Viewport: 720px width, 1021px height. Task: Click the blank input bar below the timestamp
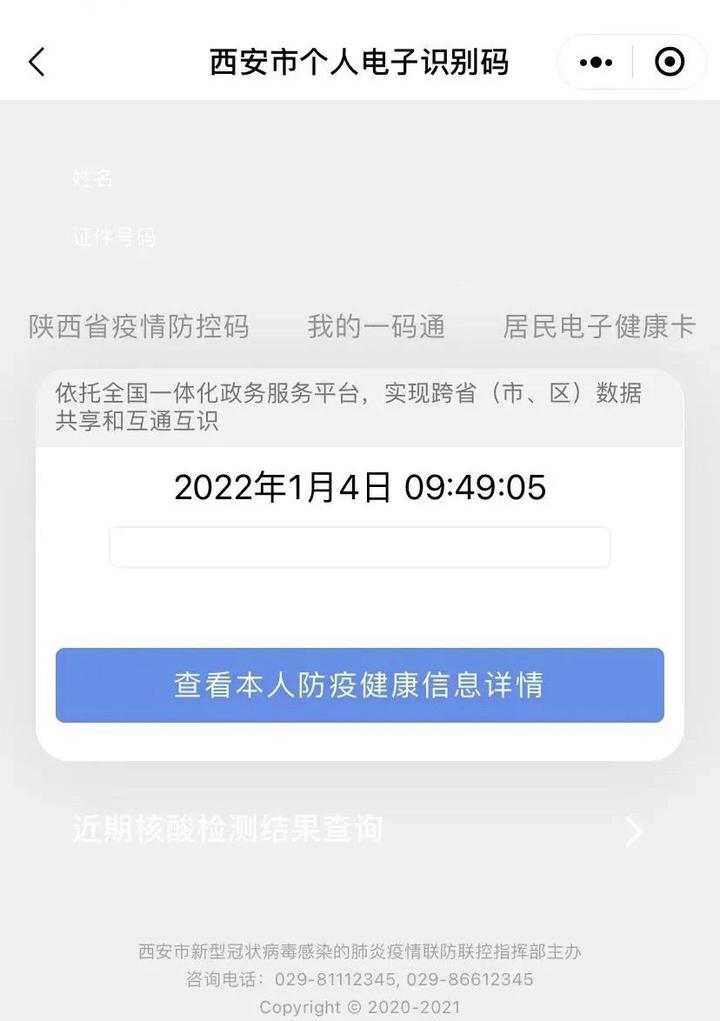pyautogui.click(x=360, y=546)
